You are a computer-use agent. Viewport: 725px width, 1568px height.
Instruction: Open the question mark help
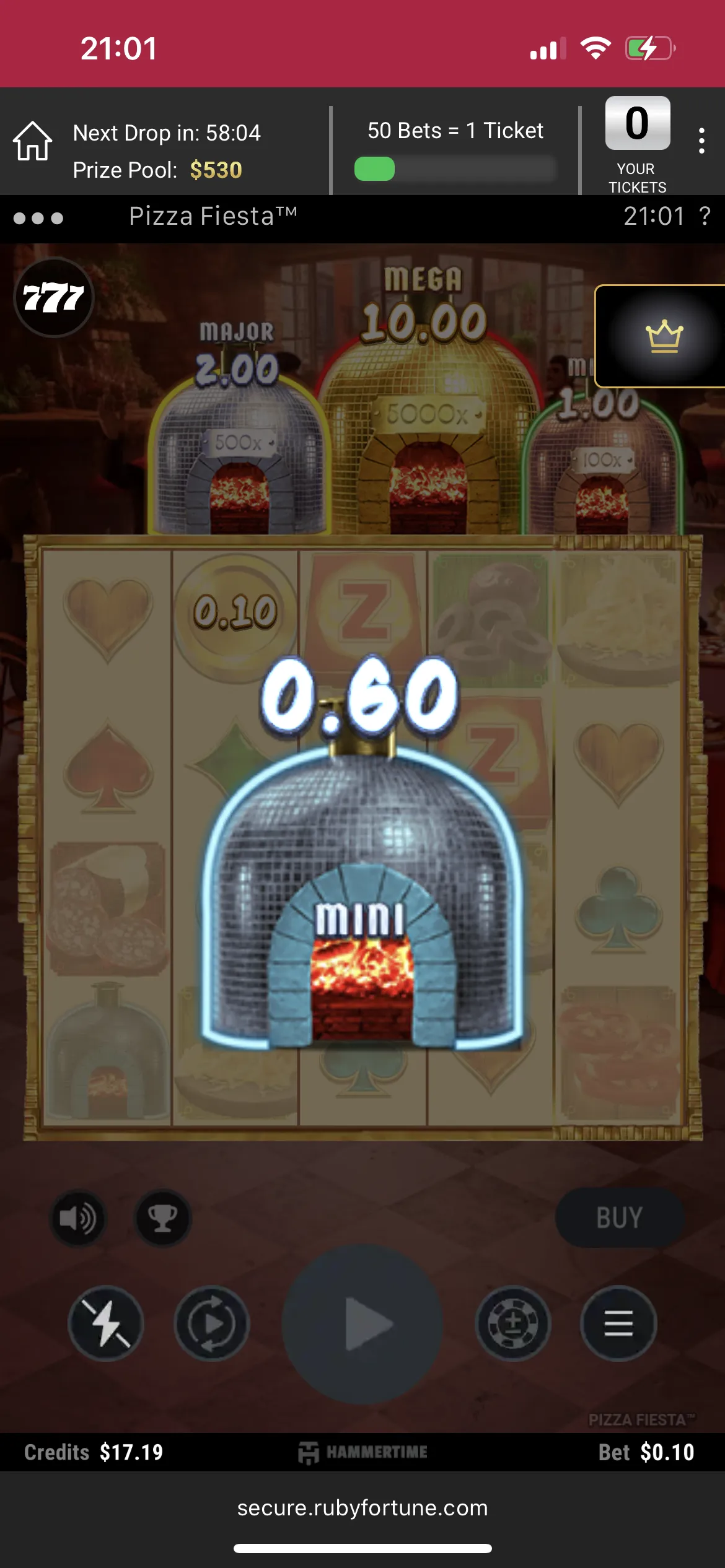[x=705, y=216]
